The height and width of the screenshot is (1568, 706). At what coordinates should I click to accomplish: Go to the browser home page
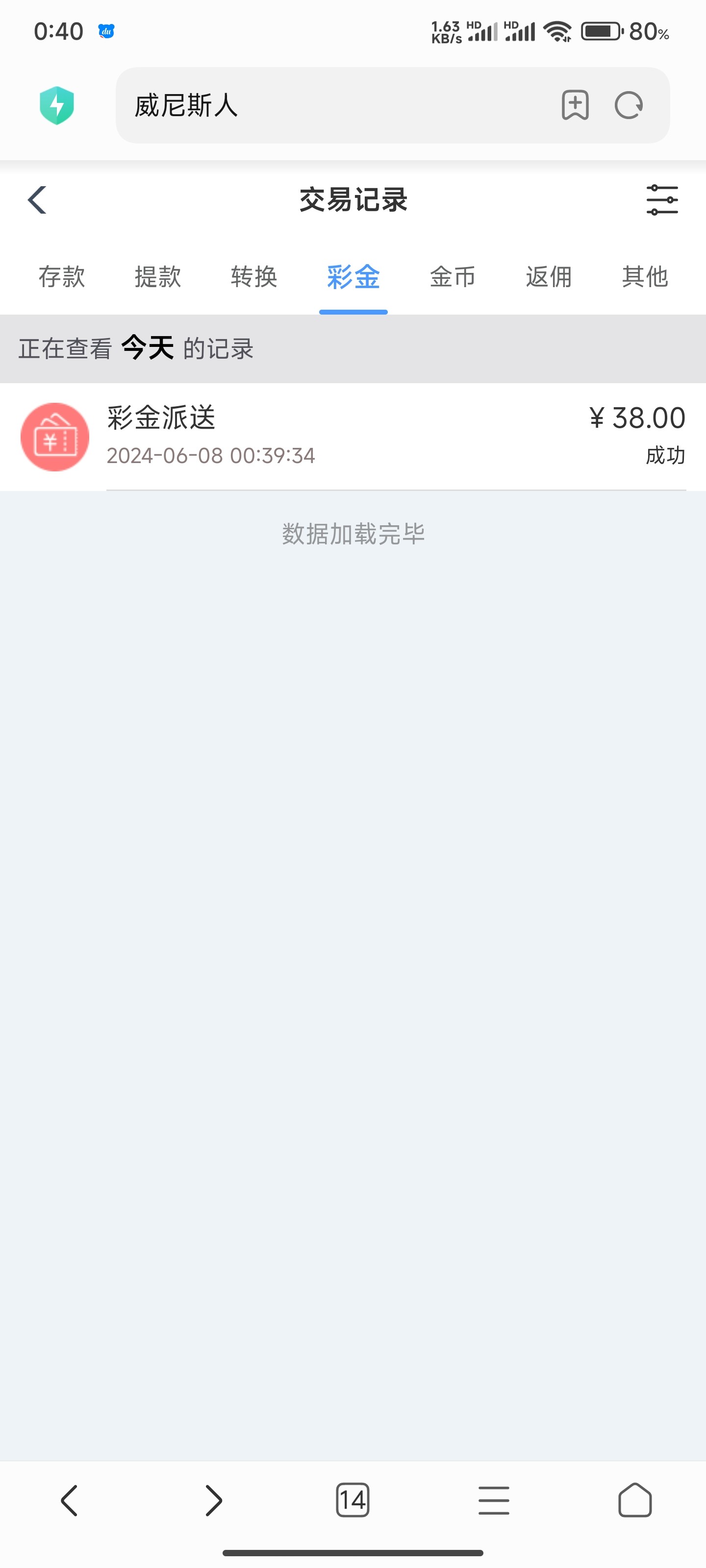coord(635,1500)
